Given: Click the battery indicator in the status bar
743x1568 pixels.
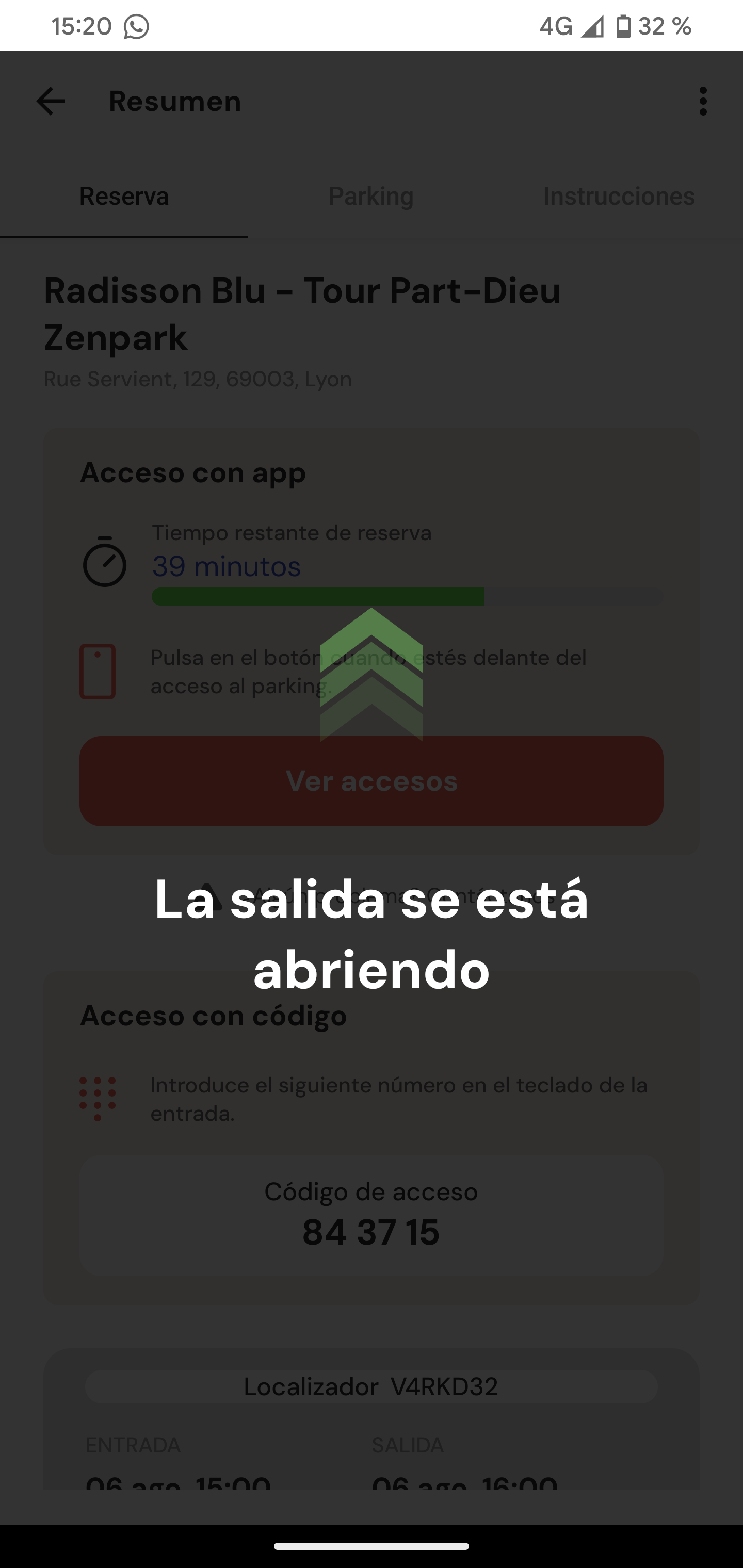Looking at the screenshot, I should (x=622, y=26).
